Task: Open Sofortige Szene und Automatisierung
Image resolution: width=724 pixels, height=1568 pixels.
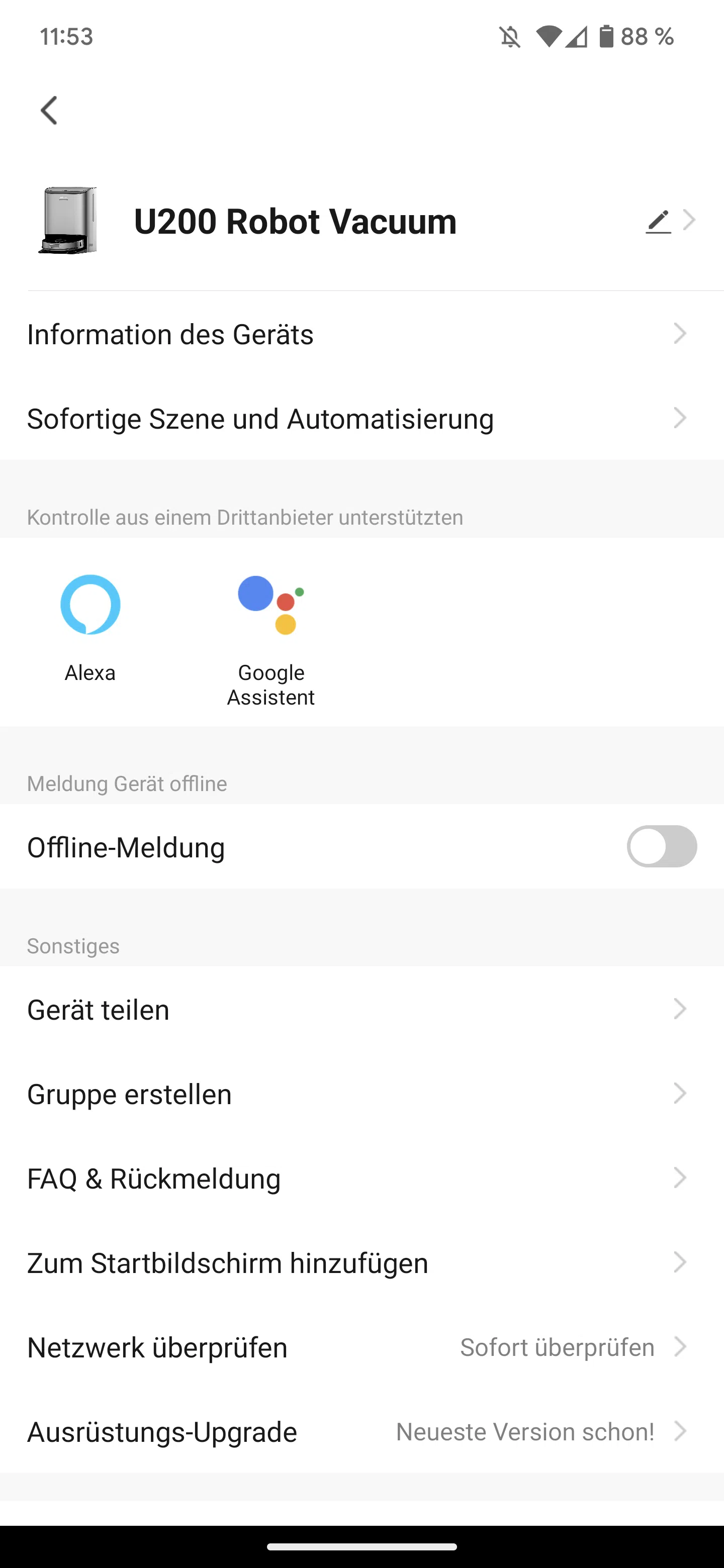Action: 361,419
